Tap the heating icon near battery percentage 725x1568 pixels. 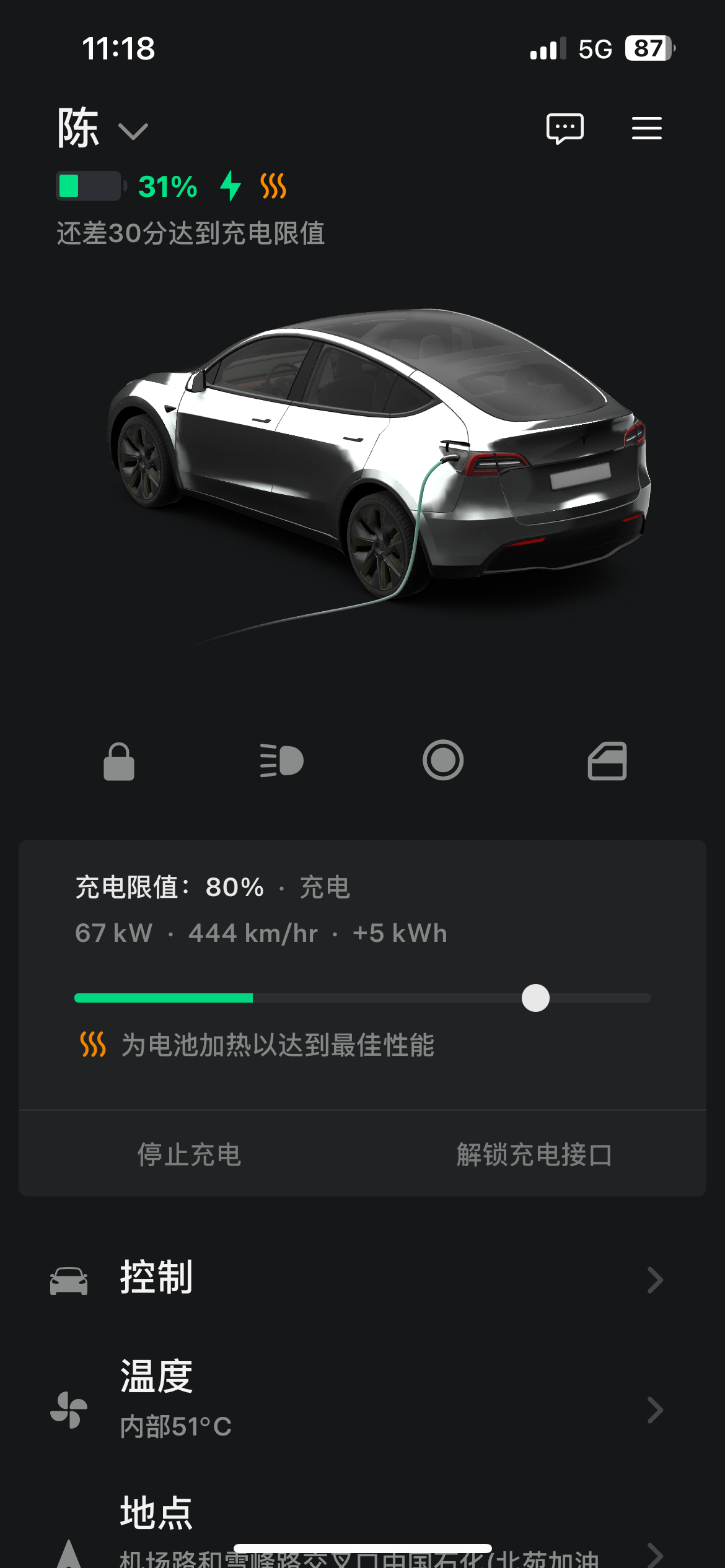pyautogui.click(x=275, y=186)
